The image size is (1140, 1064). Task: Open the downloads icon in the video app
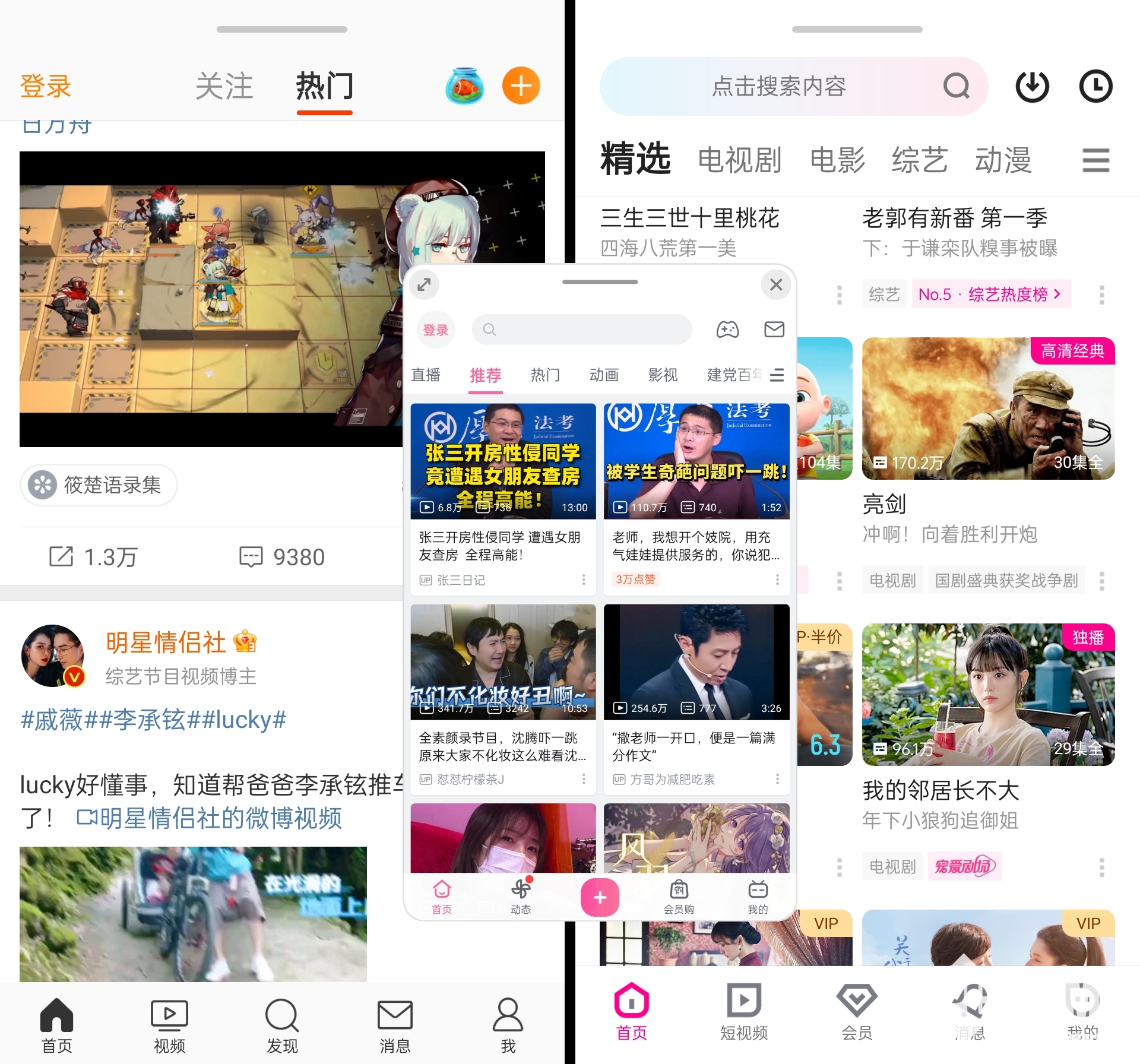(1032, 86)
